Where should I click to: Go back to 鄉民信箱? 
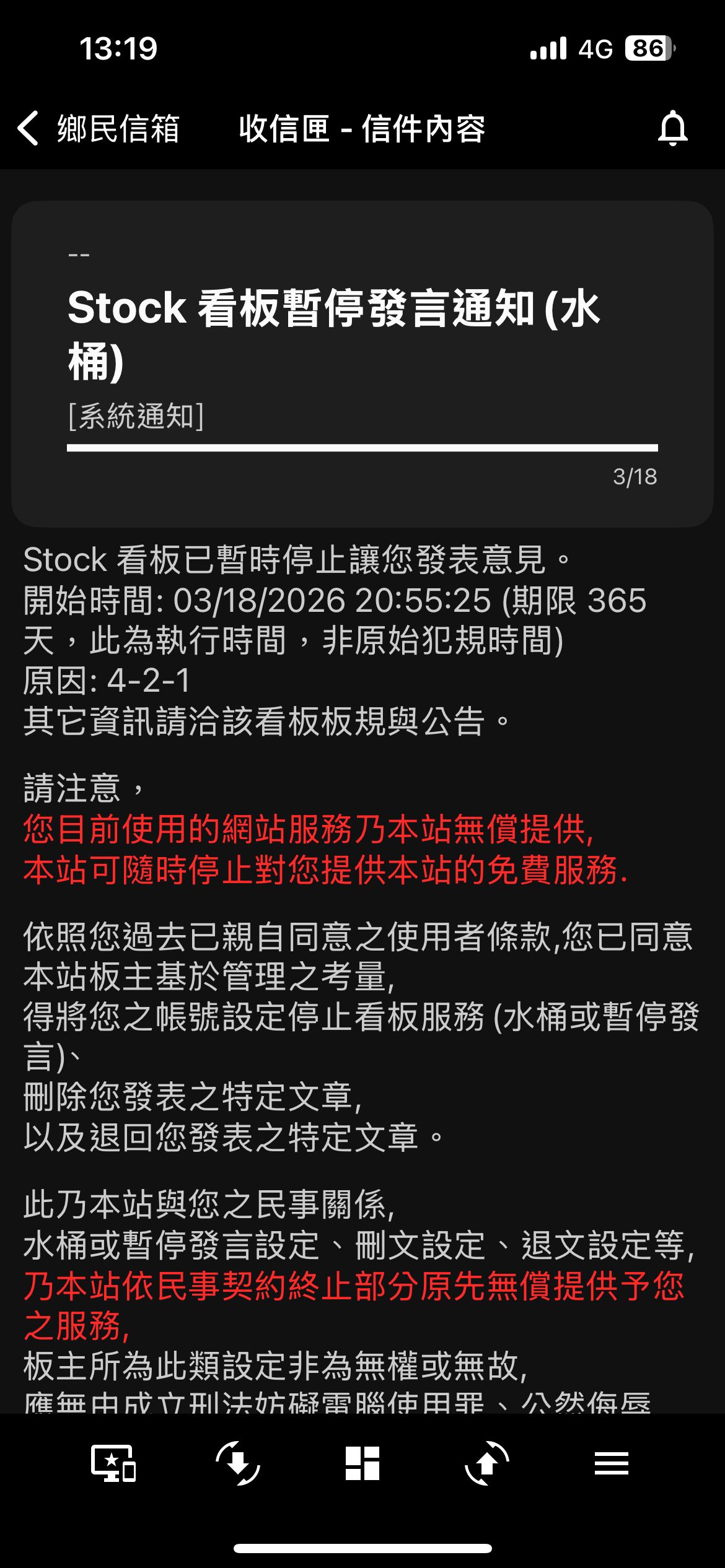(x=98, y=129)
